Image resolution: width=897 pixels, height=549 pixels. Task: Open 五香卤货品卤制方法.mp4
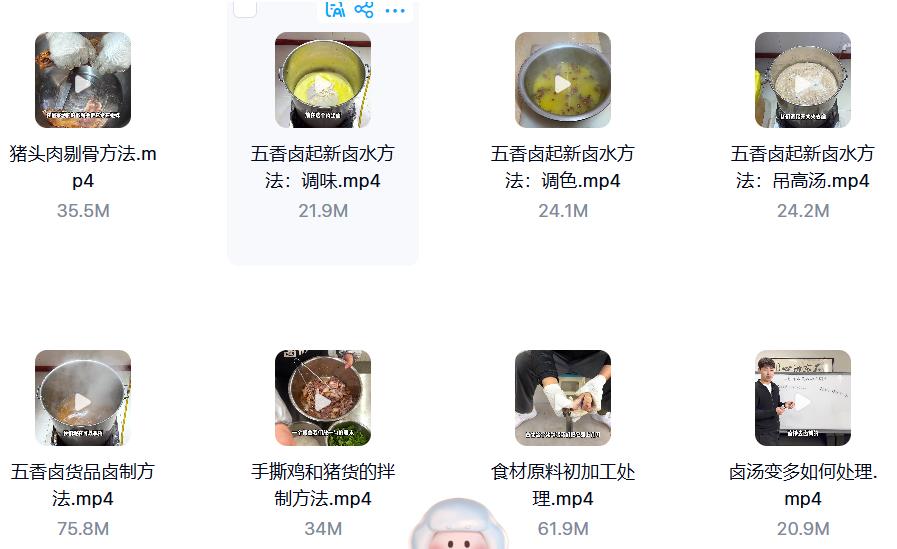point(83,399)
